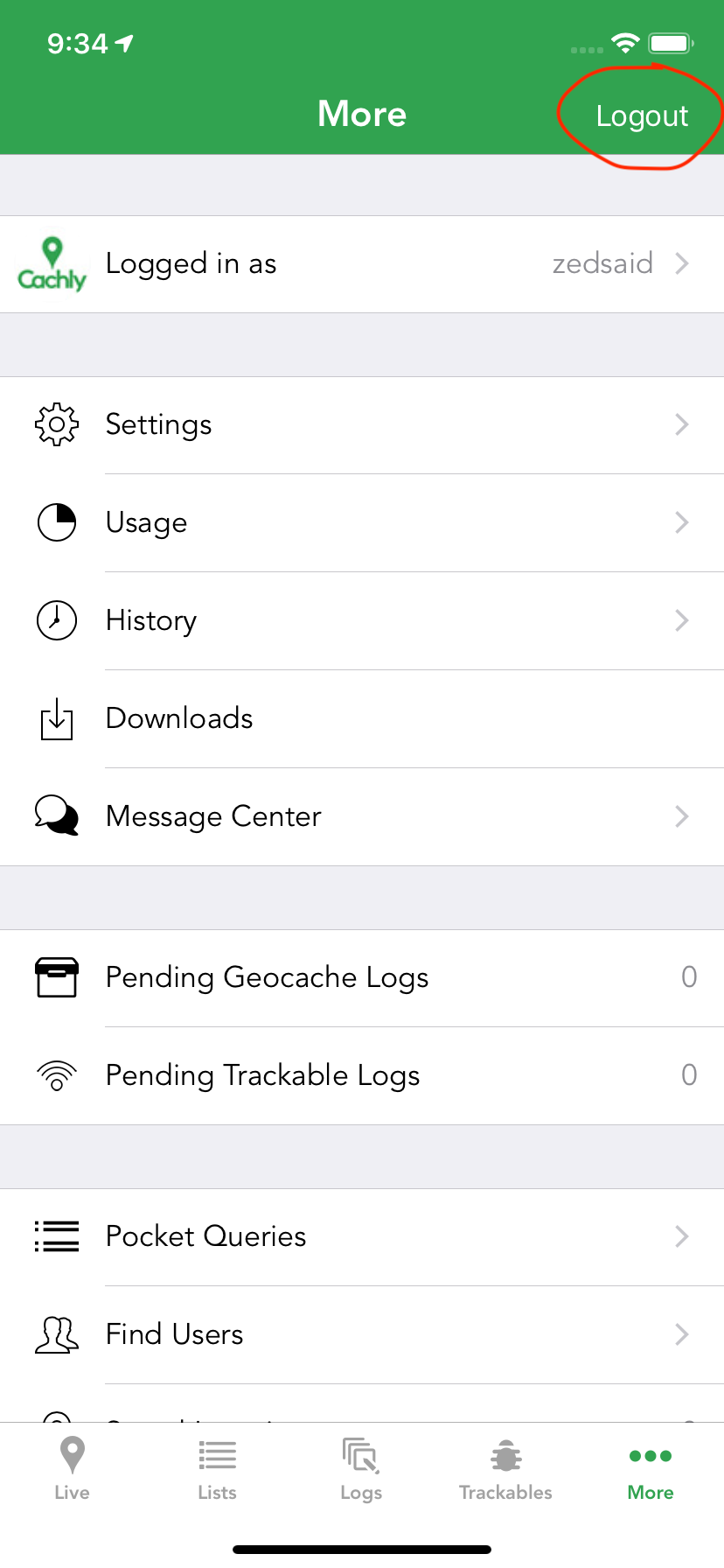Open Settings

click(362, 425)
